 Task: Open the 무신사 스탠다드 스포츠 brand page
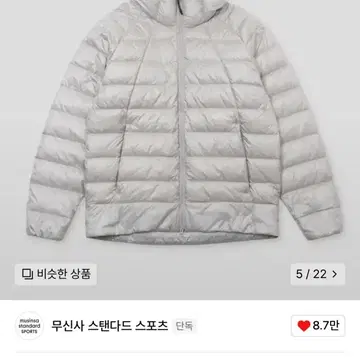pos(109,326)
